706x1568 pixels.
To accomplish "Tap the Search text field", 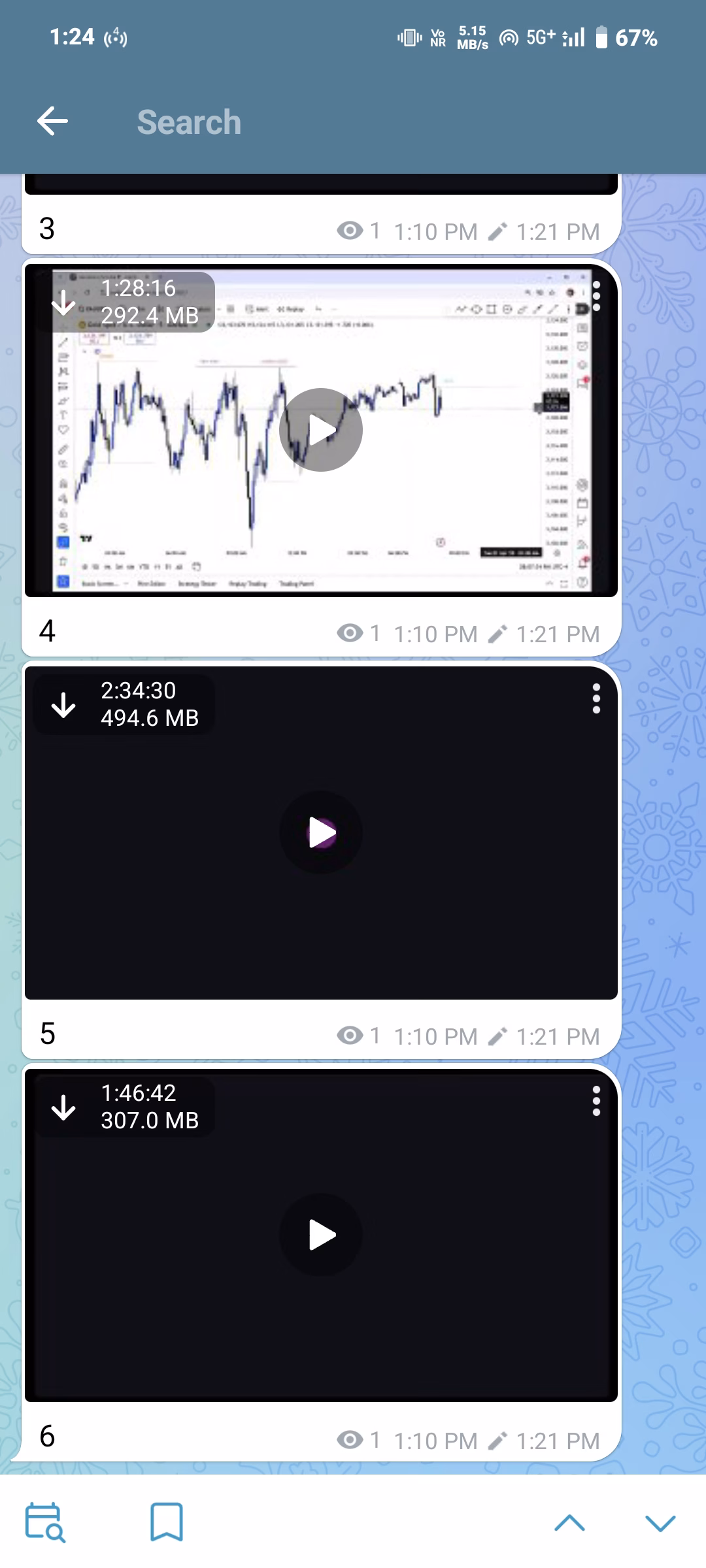I will (x=392, y=122).
